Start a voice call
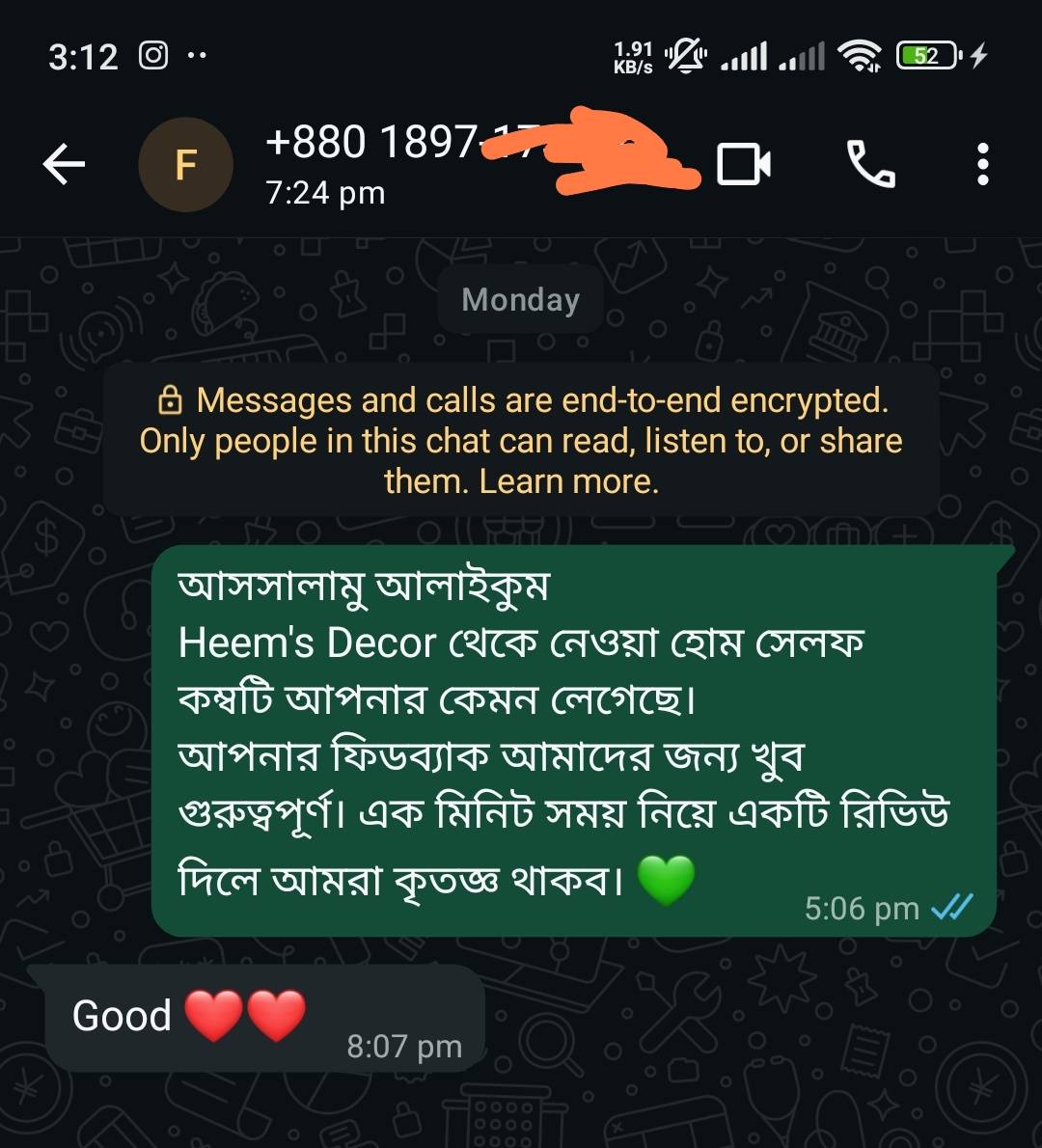Image resolution: width=1042 pixels, height=1148 pixels. click(x=870, y=164)
